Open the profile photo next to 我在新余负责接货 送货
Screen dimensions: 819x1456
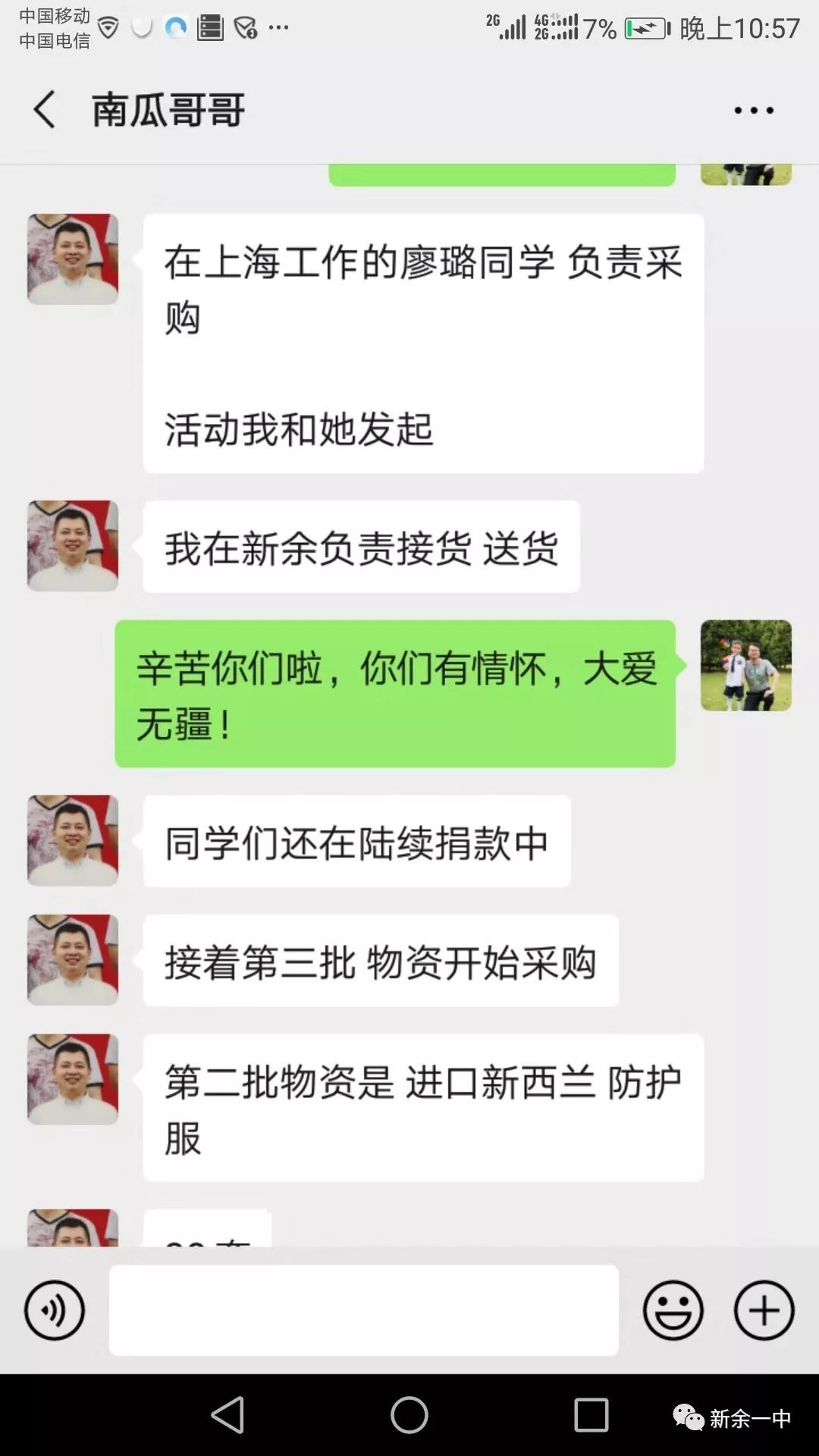[73, 545]
